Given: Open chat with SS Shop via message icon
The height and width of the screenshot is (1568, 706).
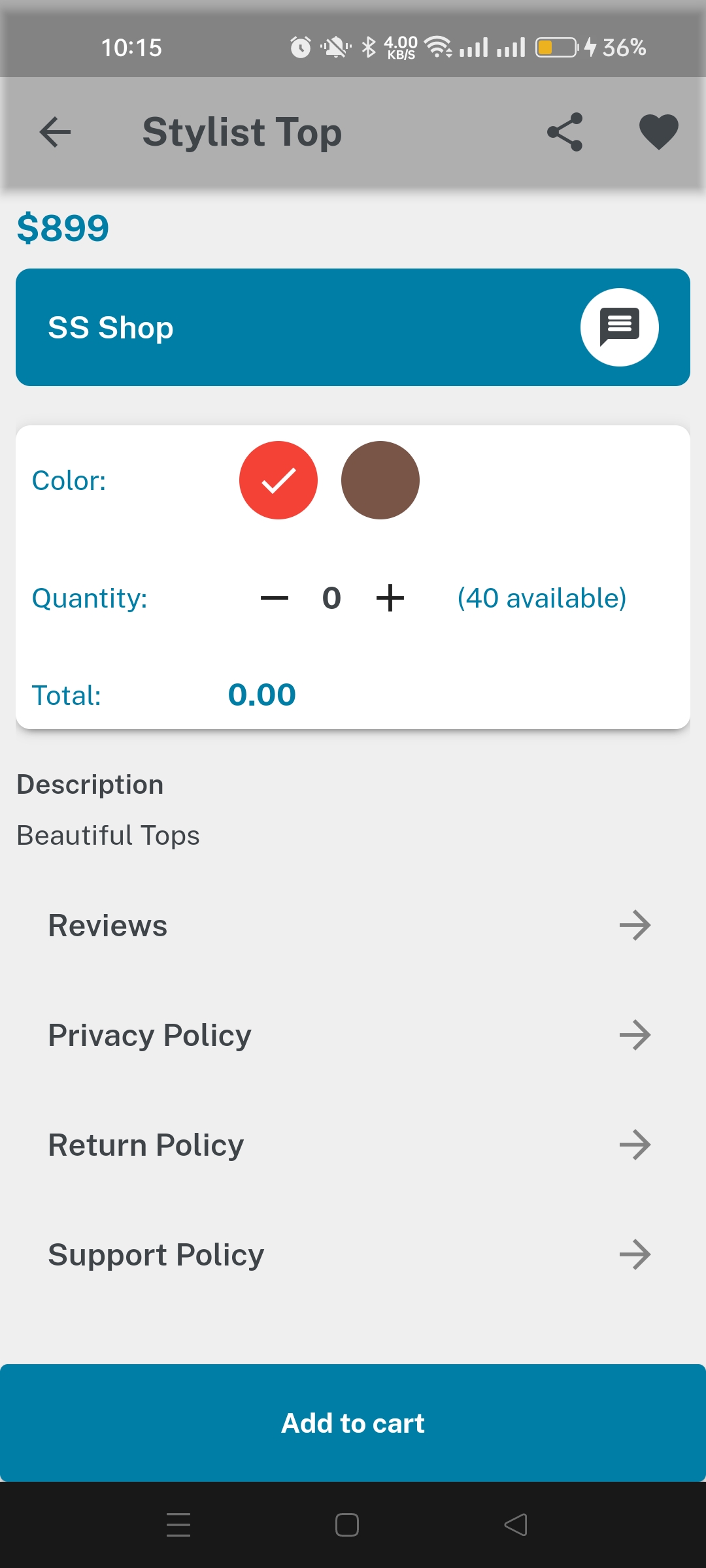Looking at the screenshot, I should (619, 327).
